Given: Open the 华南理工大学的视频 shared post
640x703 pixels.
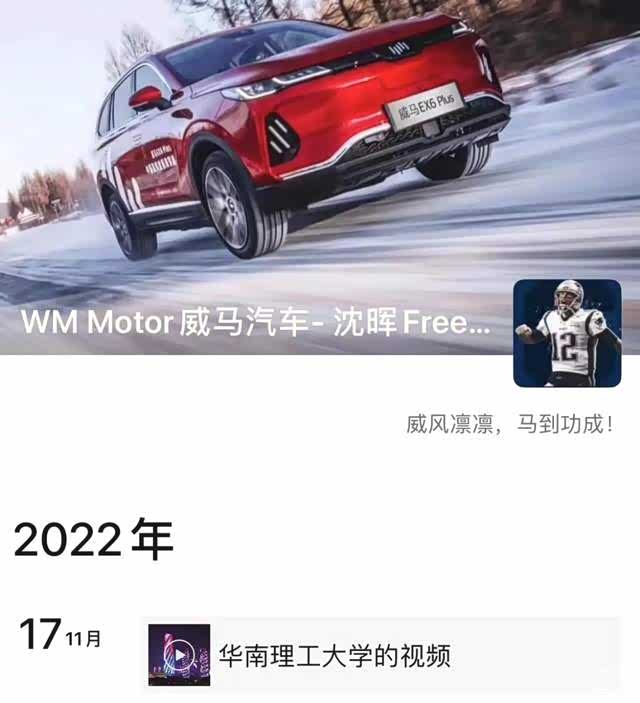Looking at the screenshot, I should pos(380,655).
